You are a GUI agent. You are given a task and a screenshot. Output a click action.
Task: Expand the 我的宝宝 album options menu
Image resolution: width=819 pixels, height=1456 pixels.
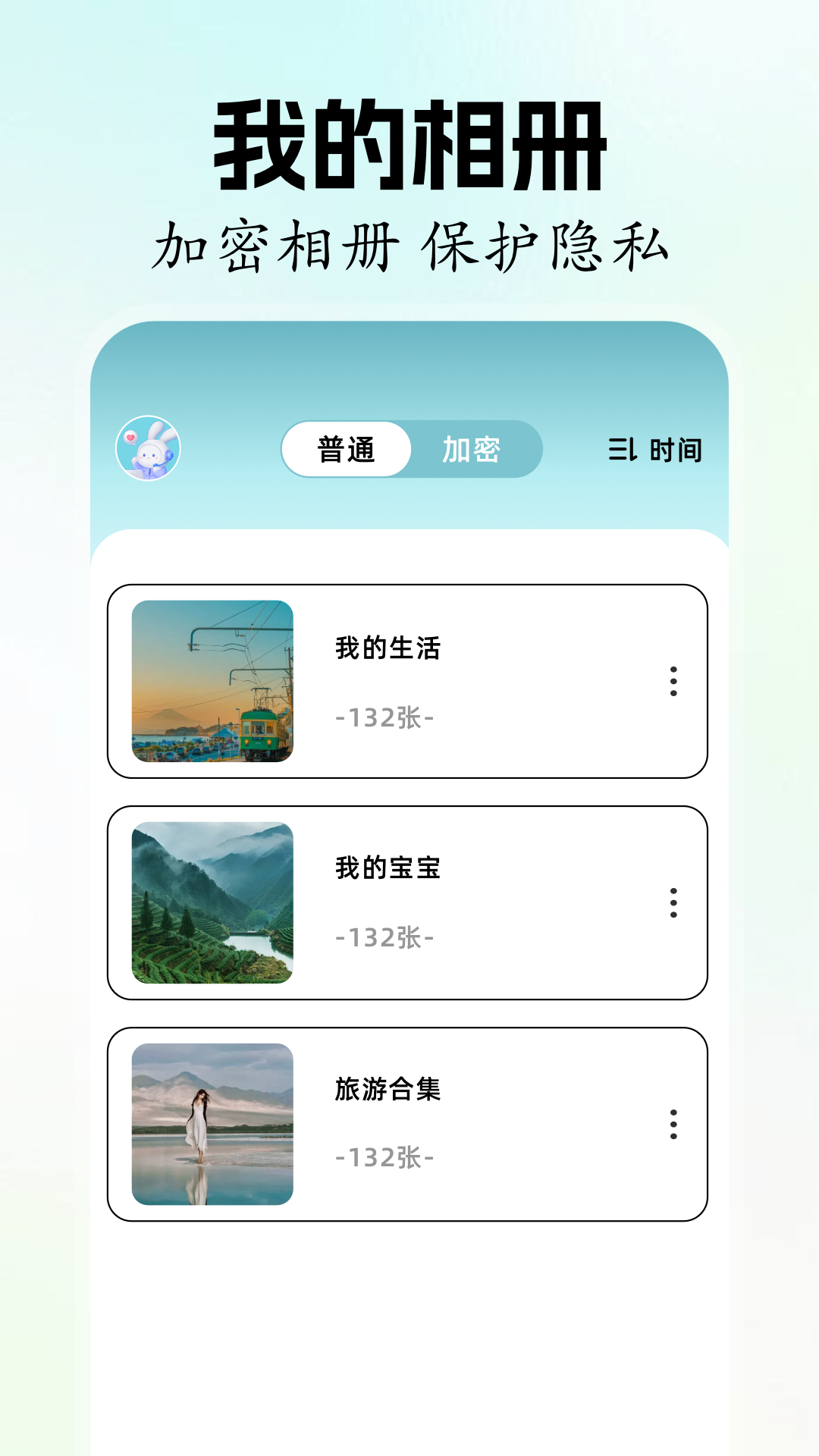(x=673, y=904)
